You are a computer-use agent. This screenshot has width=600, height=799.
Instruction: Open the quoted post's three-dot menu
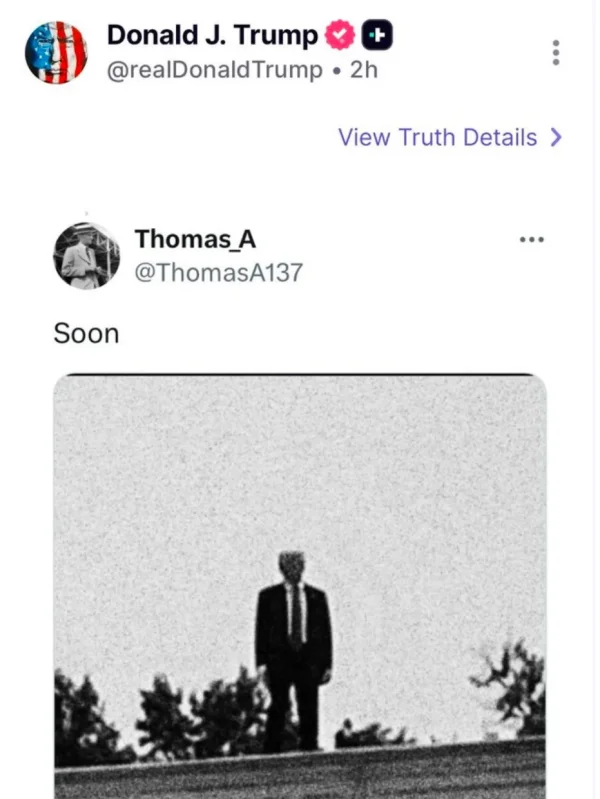pyautogui.click(x=531, y=240)
